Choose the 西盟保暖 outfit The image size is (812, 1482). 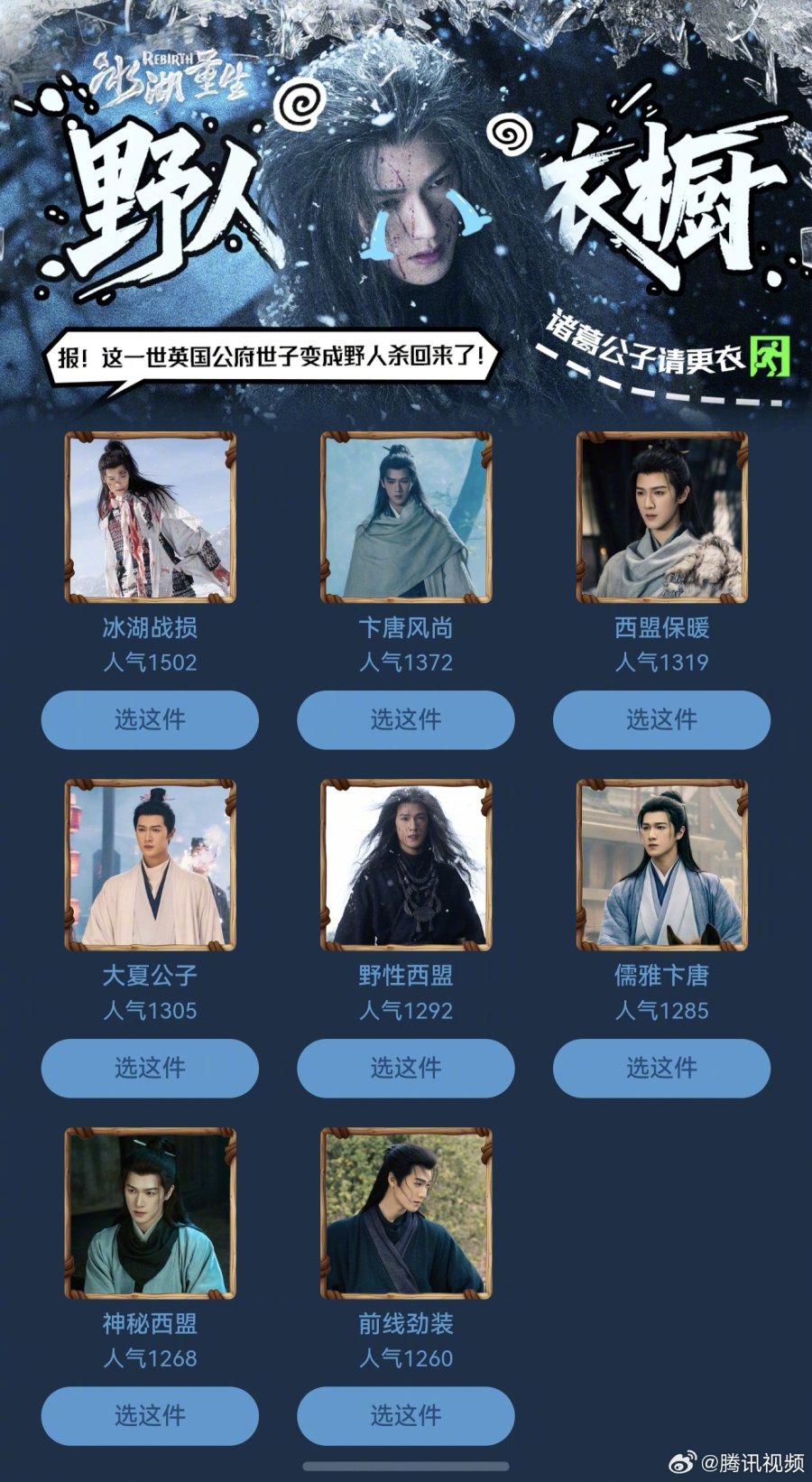661,719
